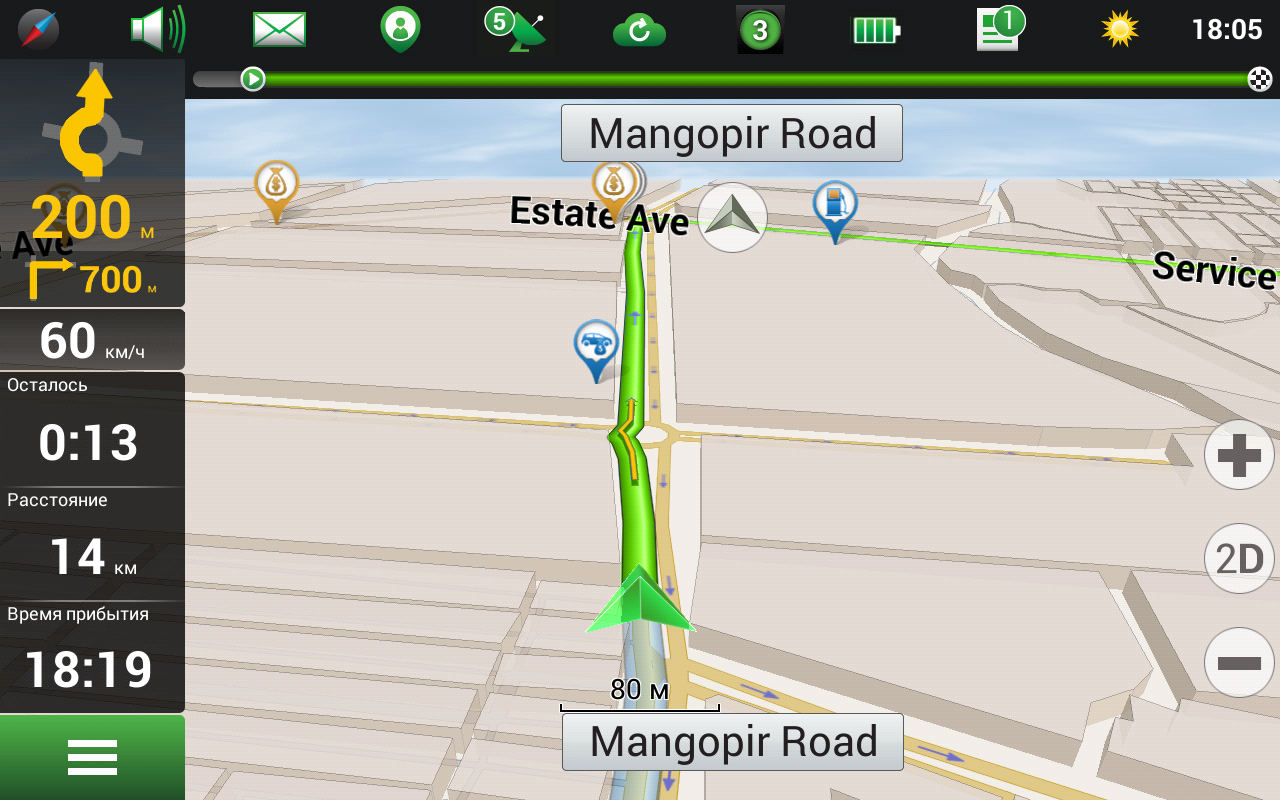The width and height of the screenshot is (1280, 800).
Task: Open the arrival time panel
Action: point(92,655)
